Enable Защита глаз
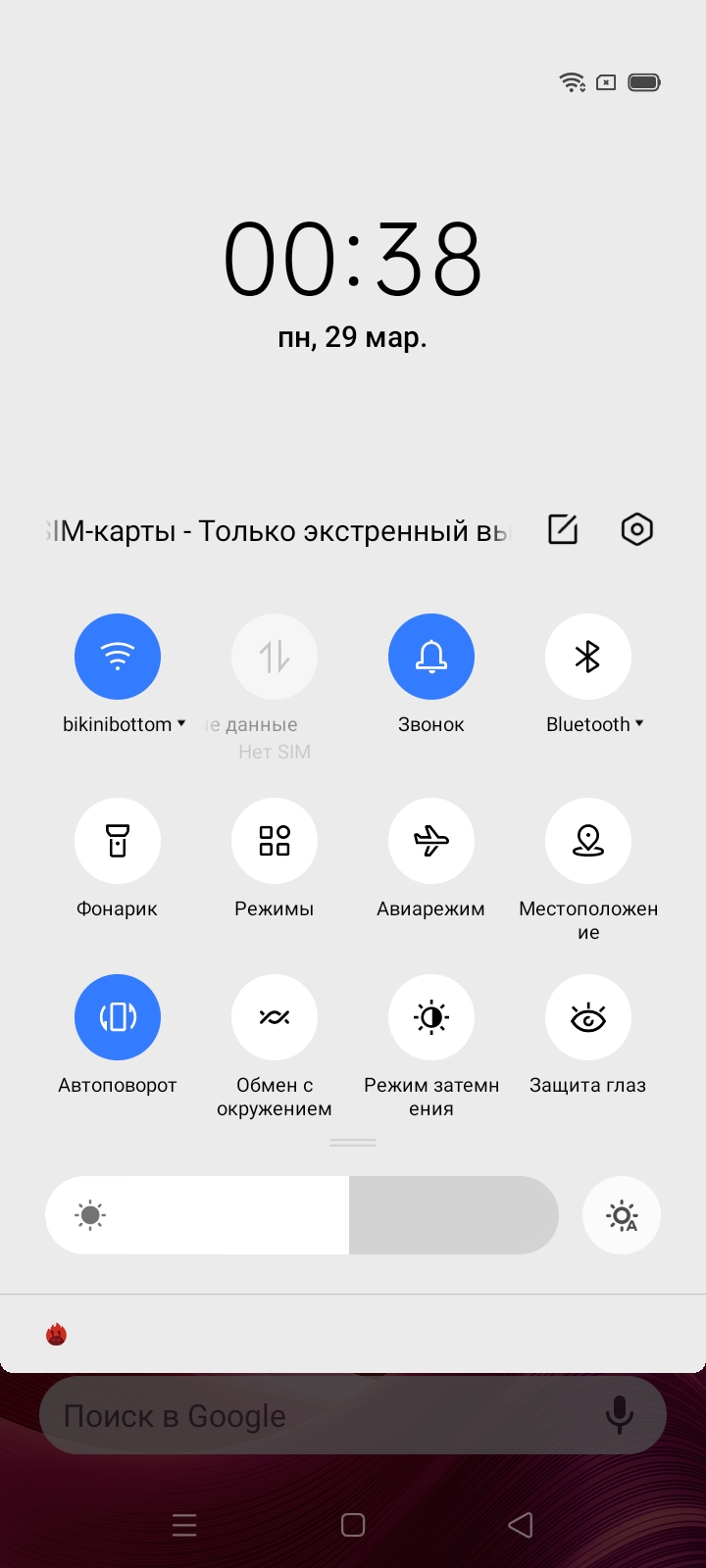 pos(588,1017)
